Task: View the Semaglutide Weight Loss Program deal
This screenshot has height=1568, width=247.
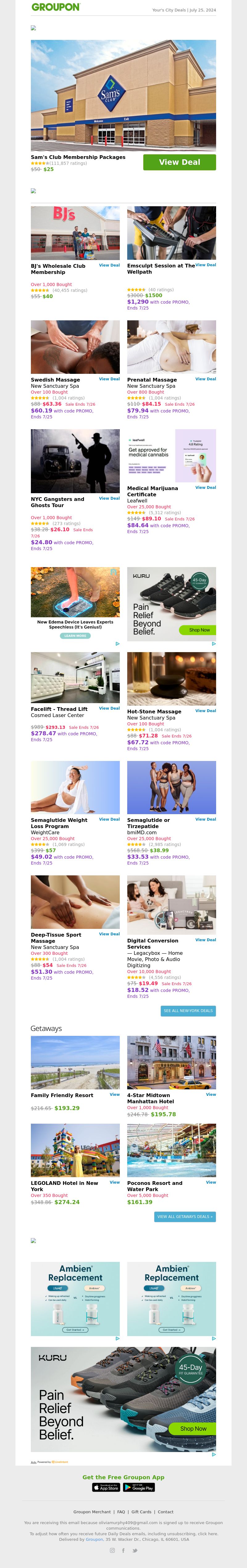Action: [x=110, y=819]
